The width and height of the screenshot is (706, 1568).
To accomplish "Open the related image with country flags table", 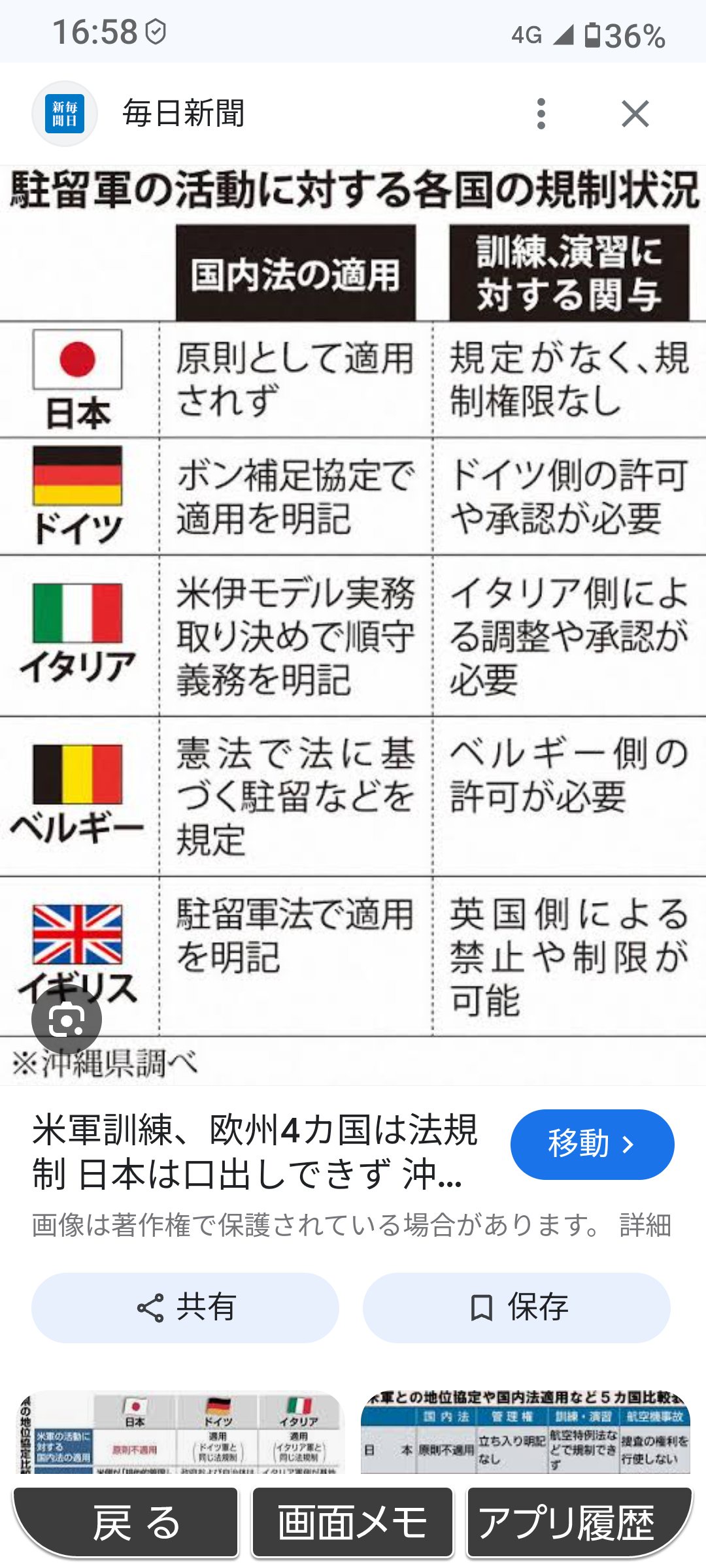I will pos(180,1432).
